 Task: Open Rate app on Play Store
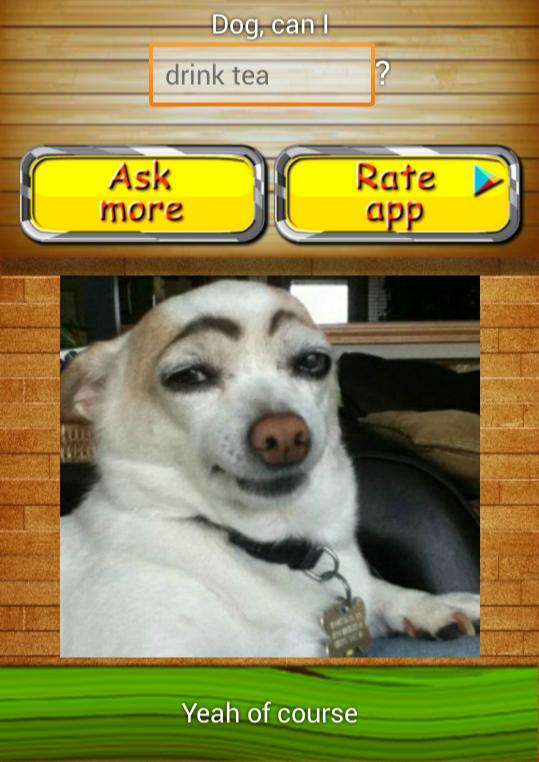tap(398, 194)
